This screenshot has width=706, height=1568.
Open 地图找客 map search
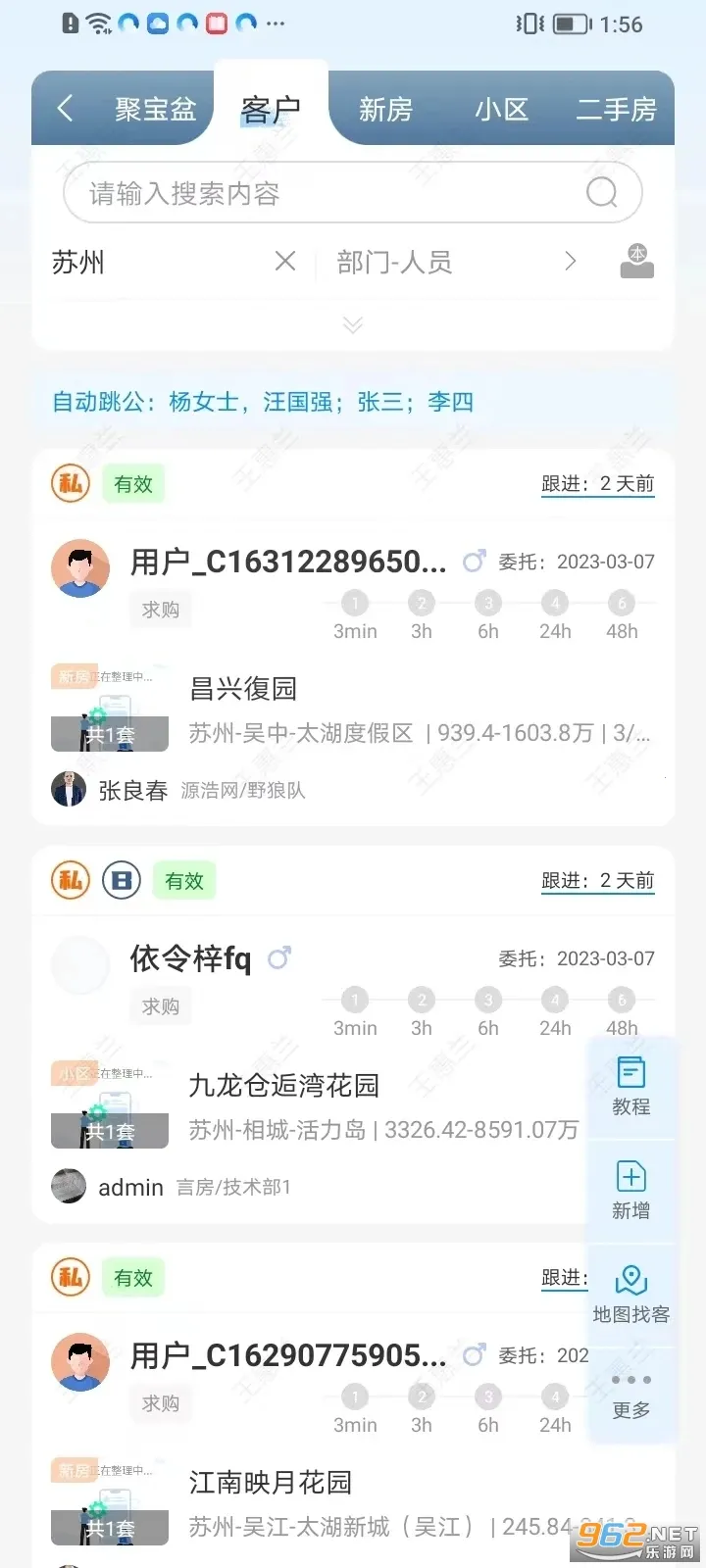pos(630,1294)
